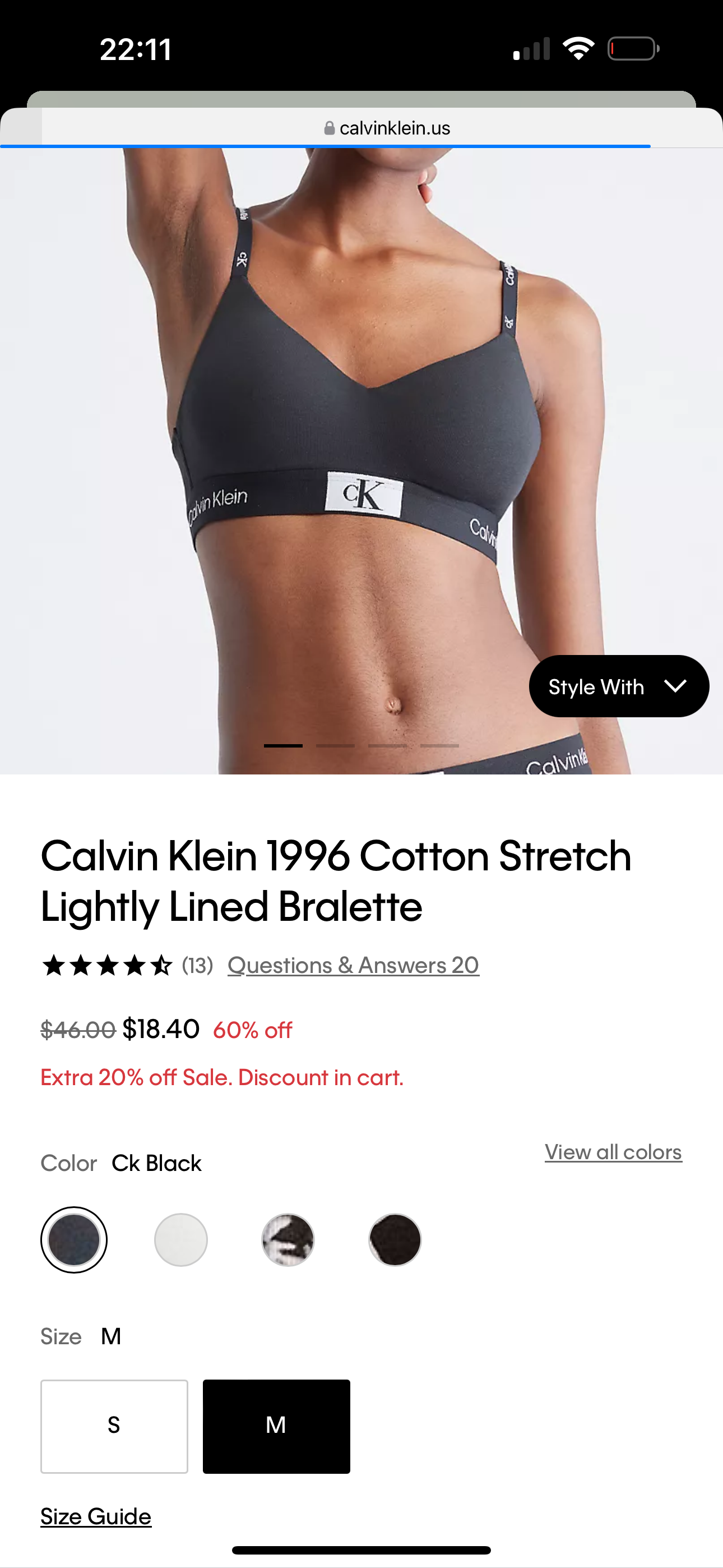
Task: Select size M
Action: point(276,1426)
